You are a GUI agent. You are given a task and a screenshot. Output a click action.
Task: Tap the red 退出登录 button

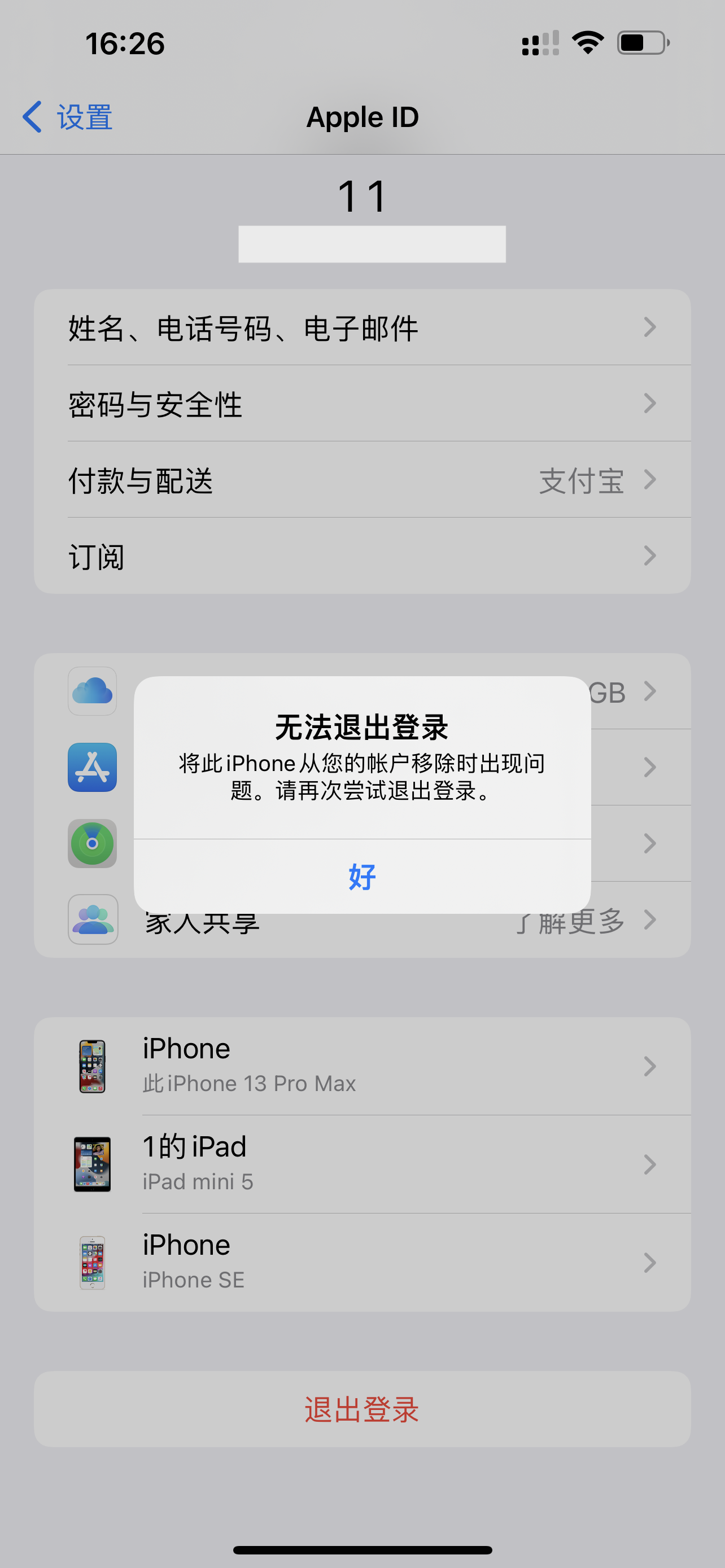pos(362,1408)
